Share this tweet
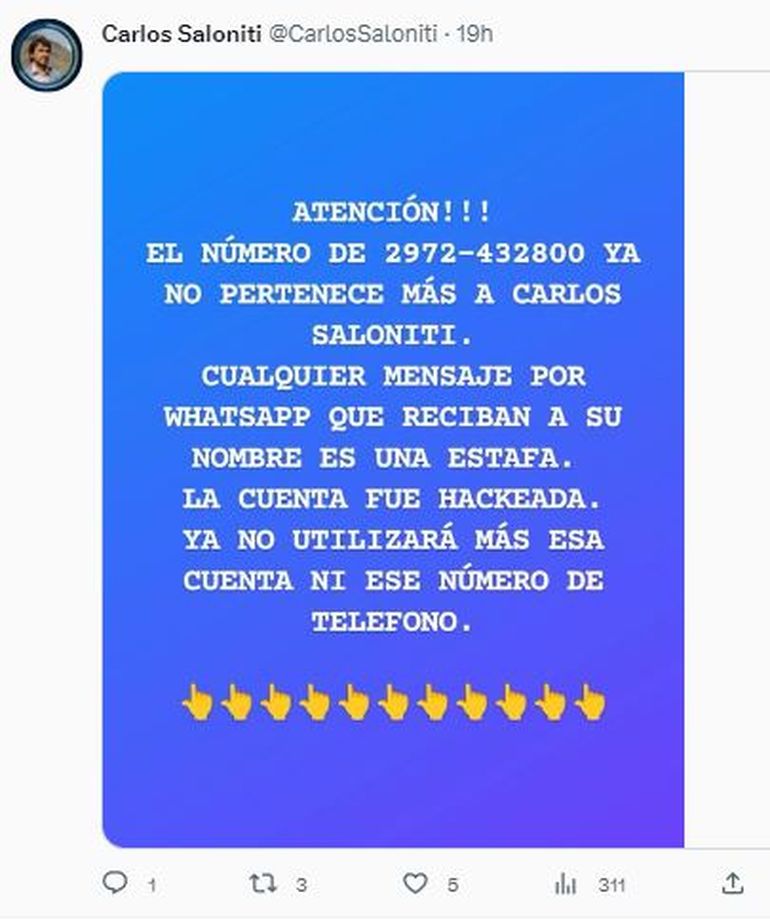 click(x=732, y=884)
